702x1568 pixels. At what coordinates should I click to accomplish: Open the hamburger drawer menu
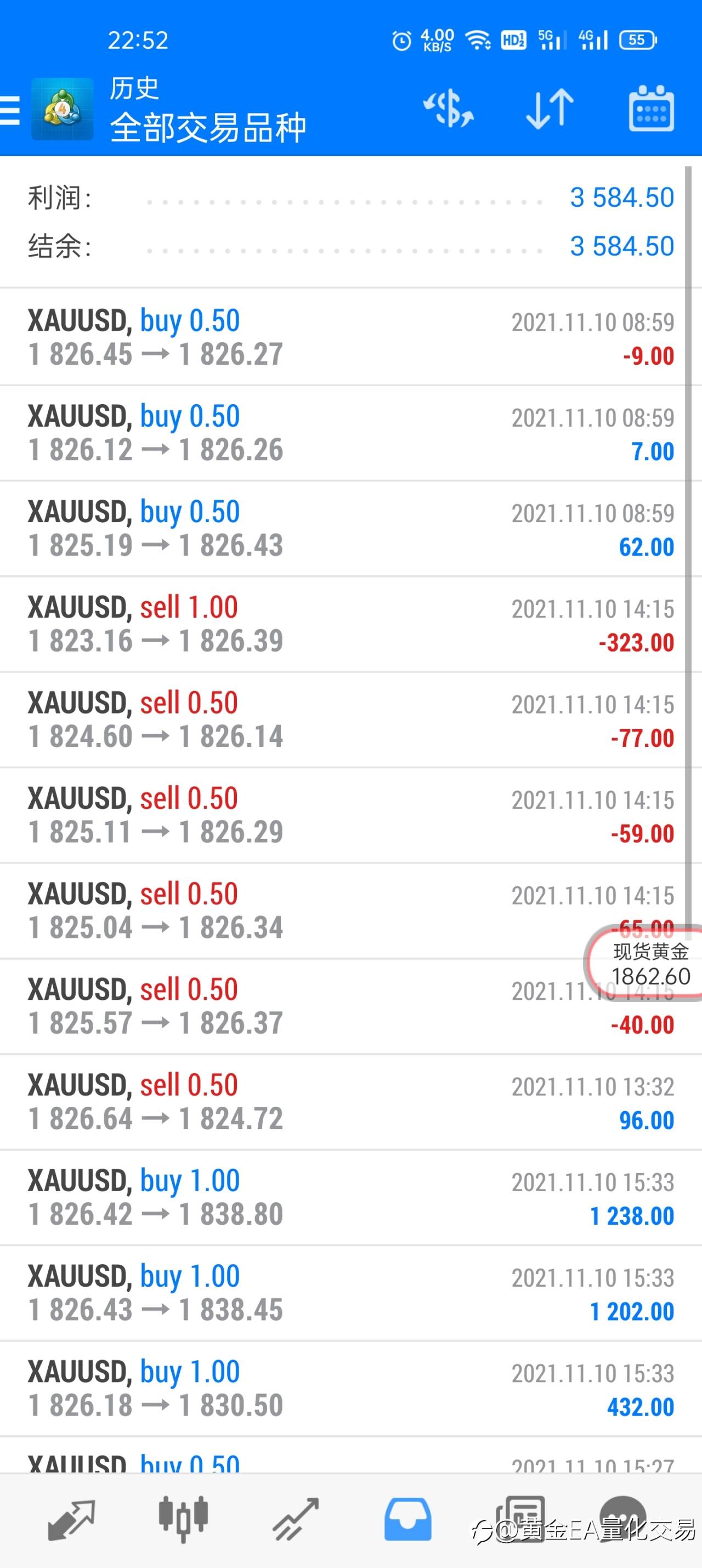click(10, 110)
